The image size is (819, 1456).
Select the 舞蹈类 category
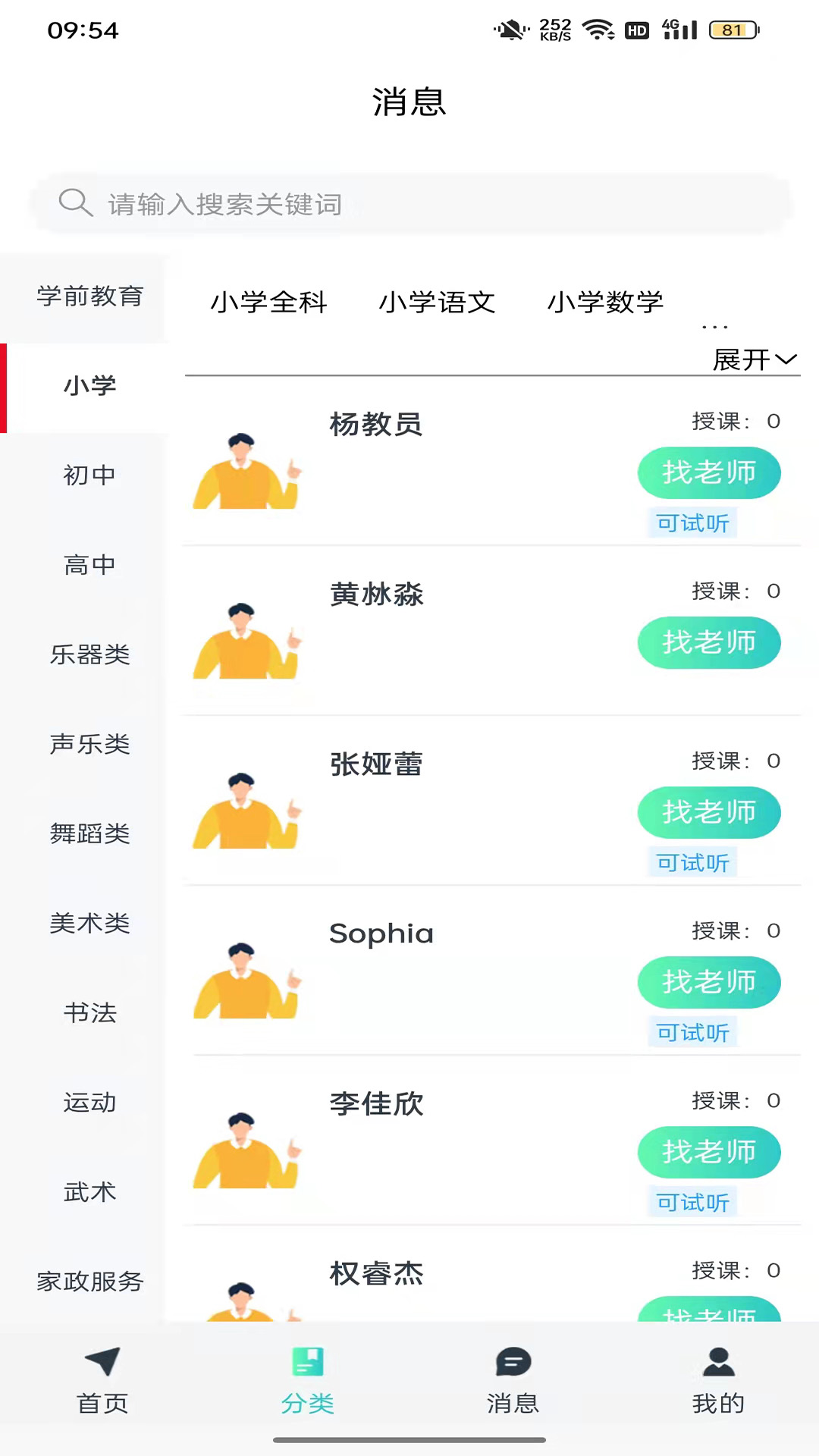tap(89, 833)
